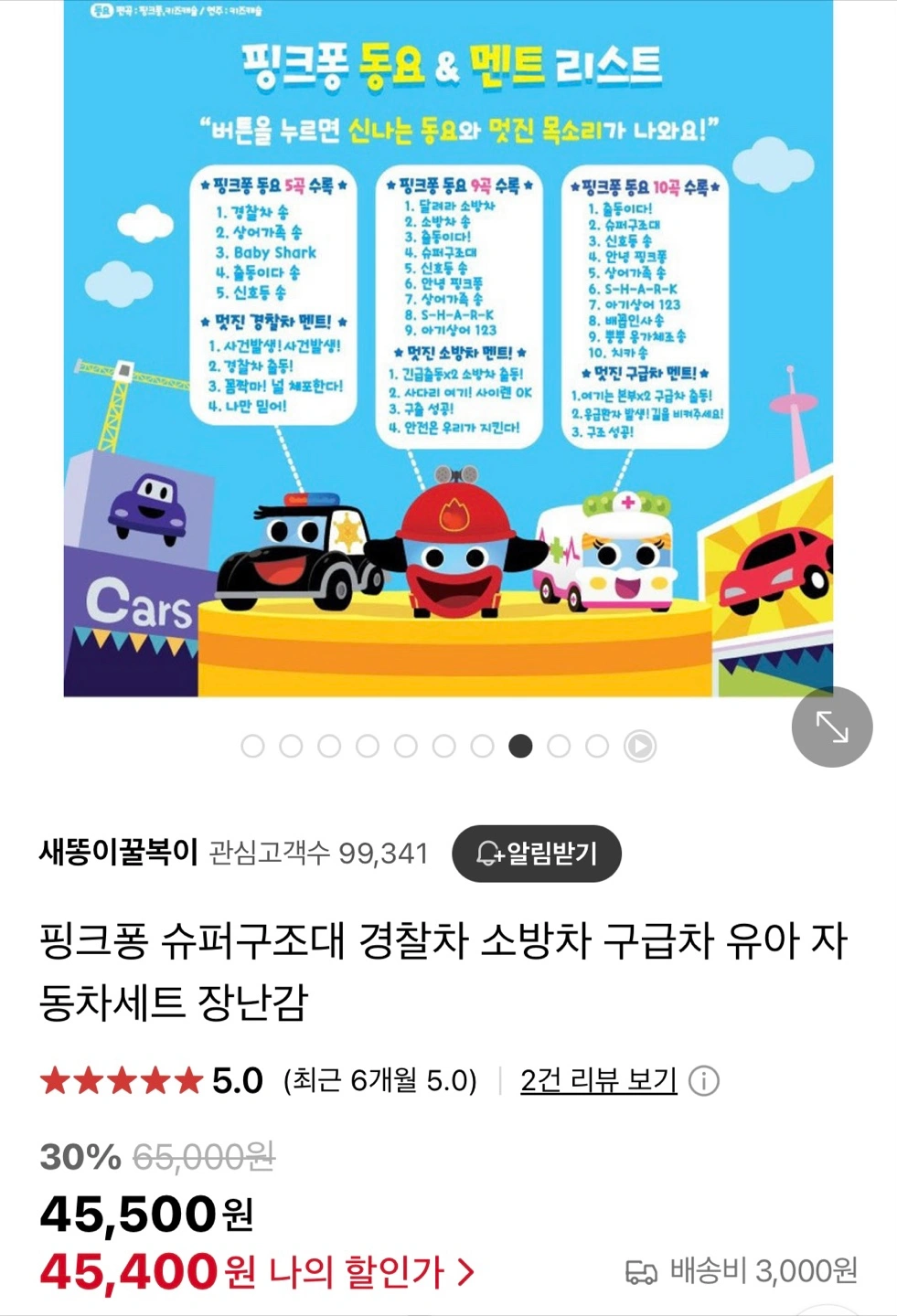The width and height of the screenshot is (897, 1316).
Task: Tap the review info icon
Action: (703, 1081)
